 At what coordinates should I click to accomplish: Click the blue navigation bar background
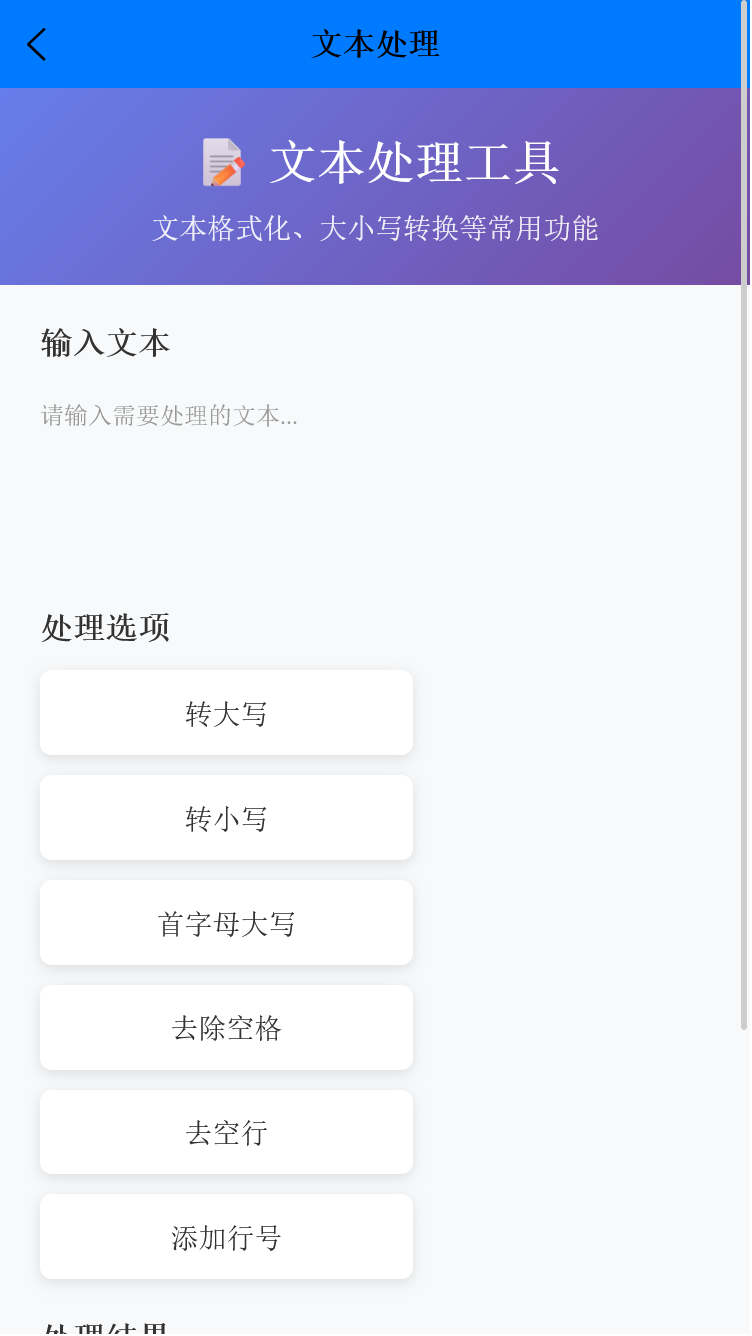point(600,44)
